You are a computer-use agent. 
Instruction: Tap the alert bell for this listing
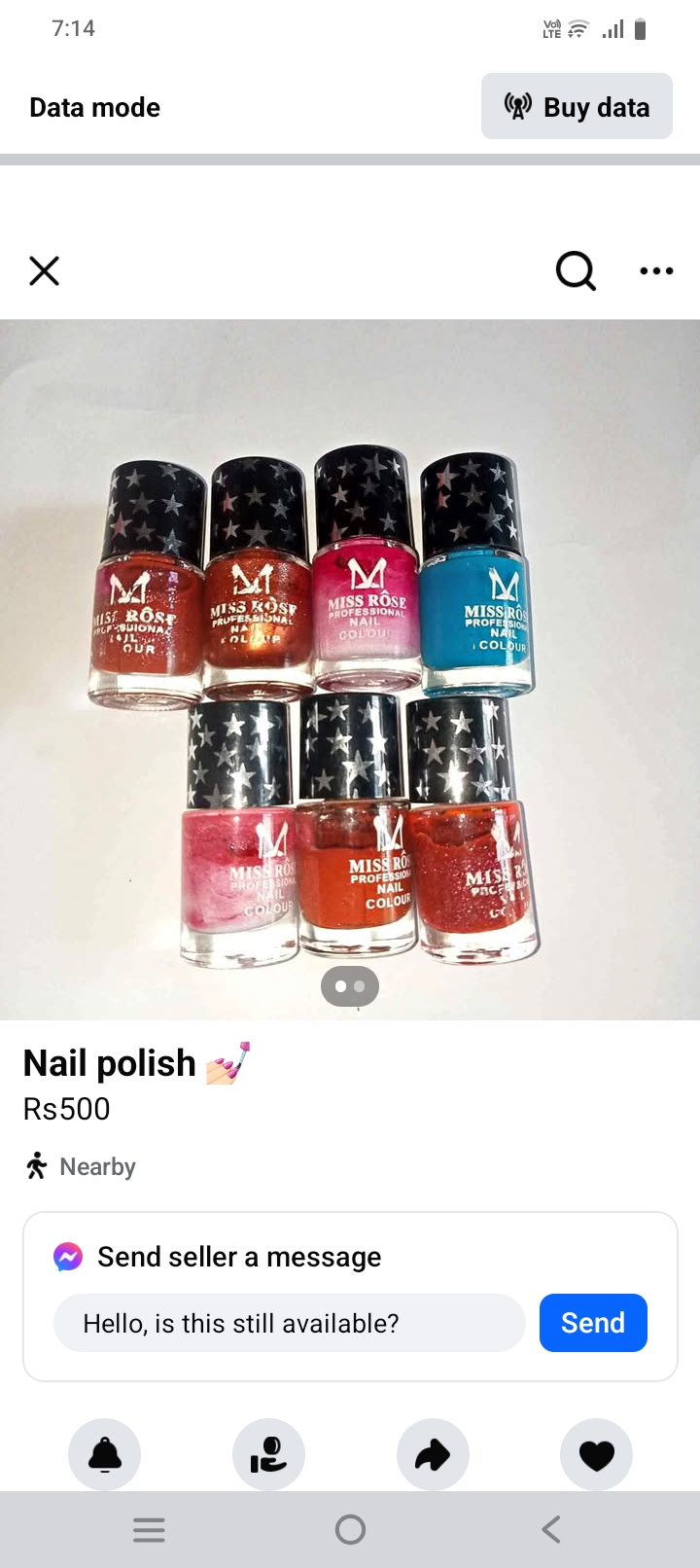[x=105, y=1455]
